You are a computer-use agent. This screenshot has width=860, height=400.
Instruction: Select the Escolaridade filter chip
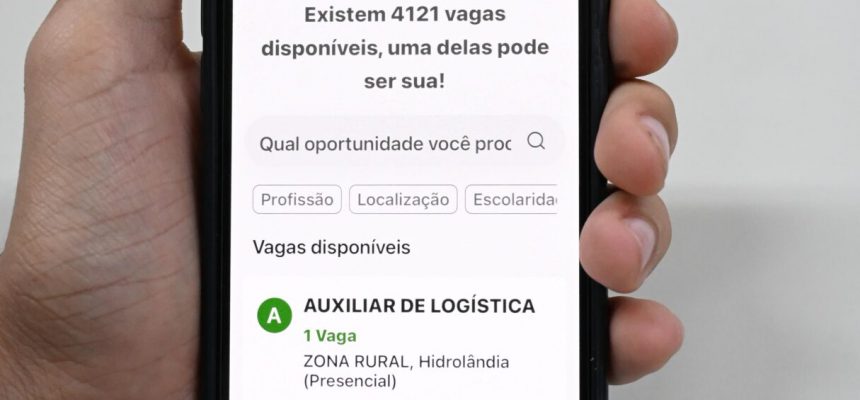tap(511, 199)
